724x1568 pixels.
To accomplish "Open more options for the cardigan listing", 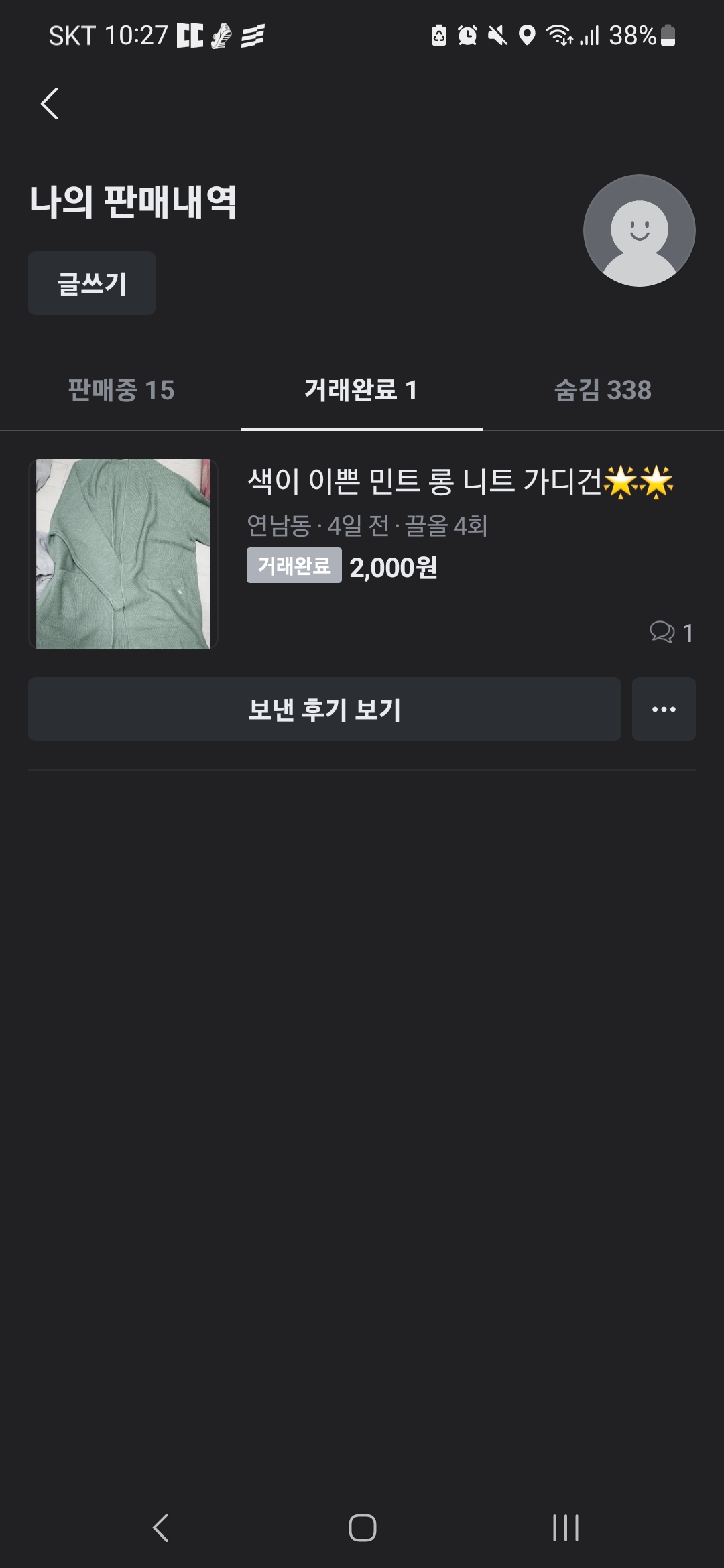I will point(664,709).
